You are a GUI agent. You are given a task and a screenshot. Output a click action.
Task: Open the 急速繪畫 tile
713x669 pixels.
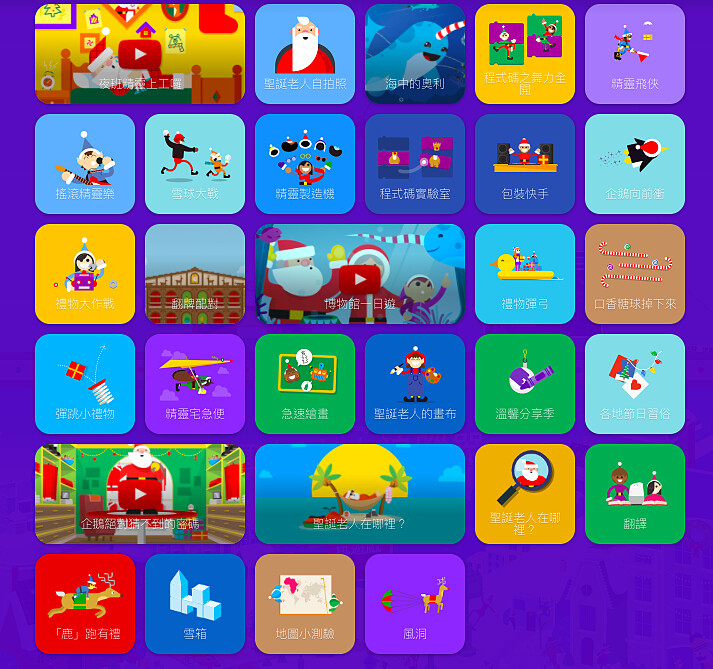(x=304, y=384)
